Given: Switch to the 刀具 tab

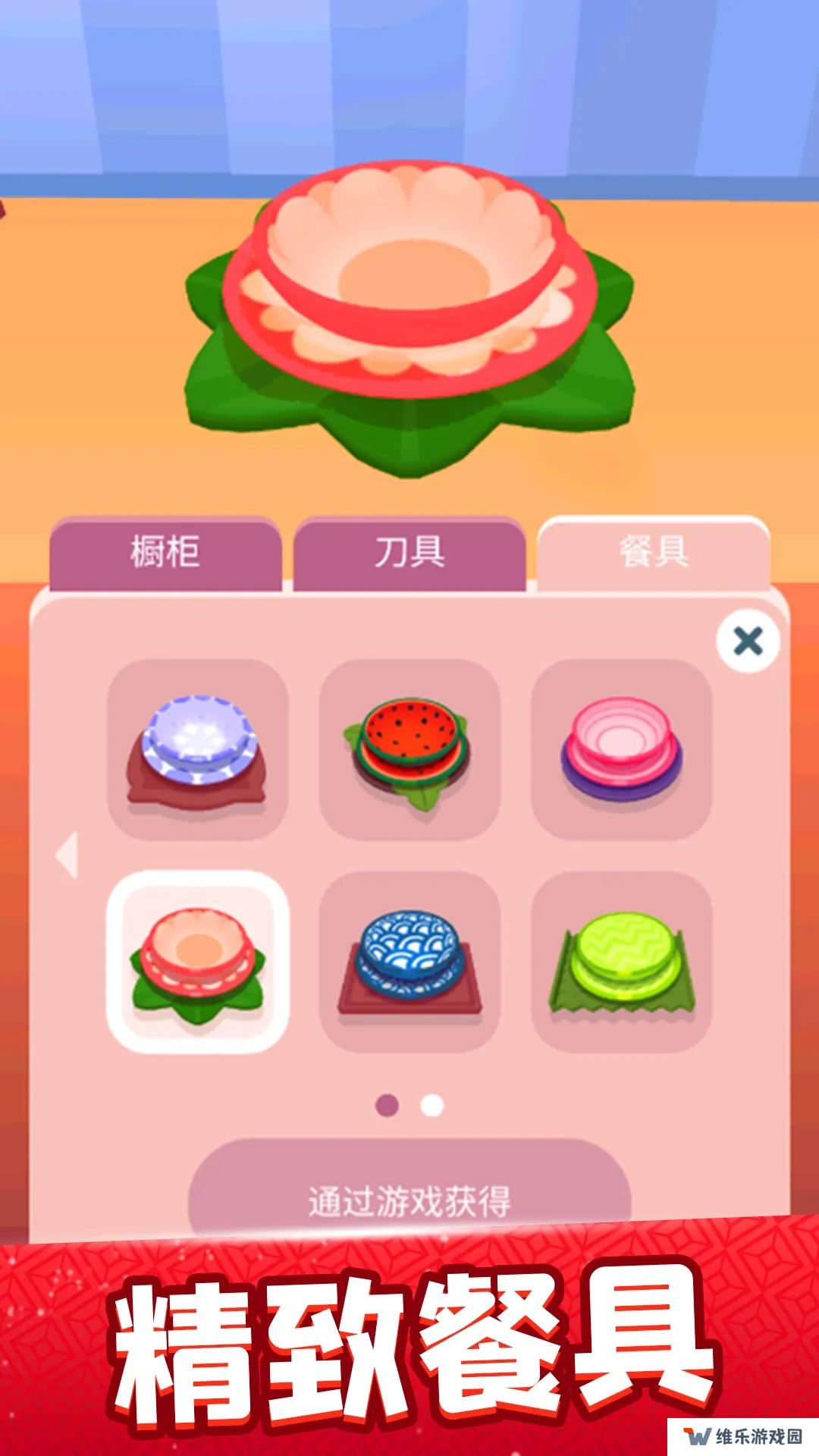Looking at the screenshot, I should [x=409, y=552].
